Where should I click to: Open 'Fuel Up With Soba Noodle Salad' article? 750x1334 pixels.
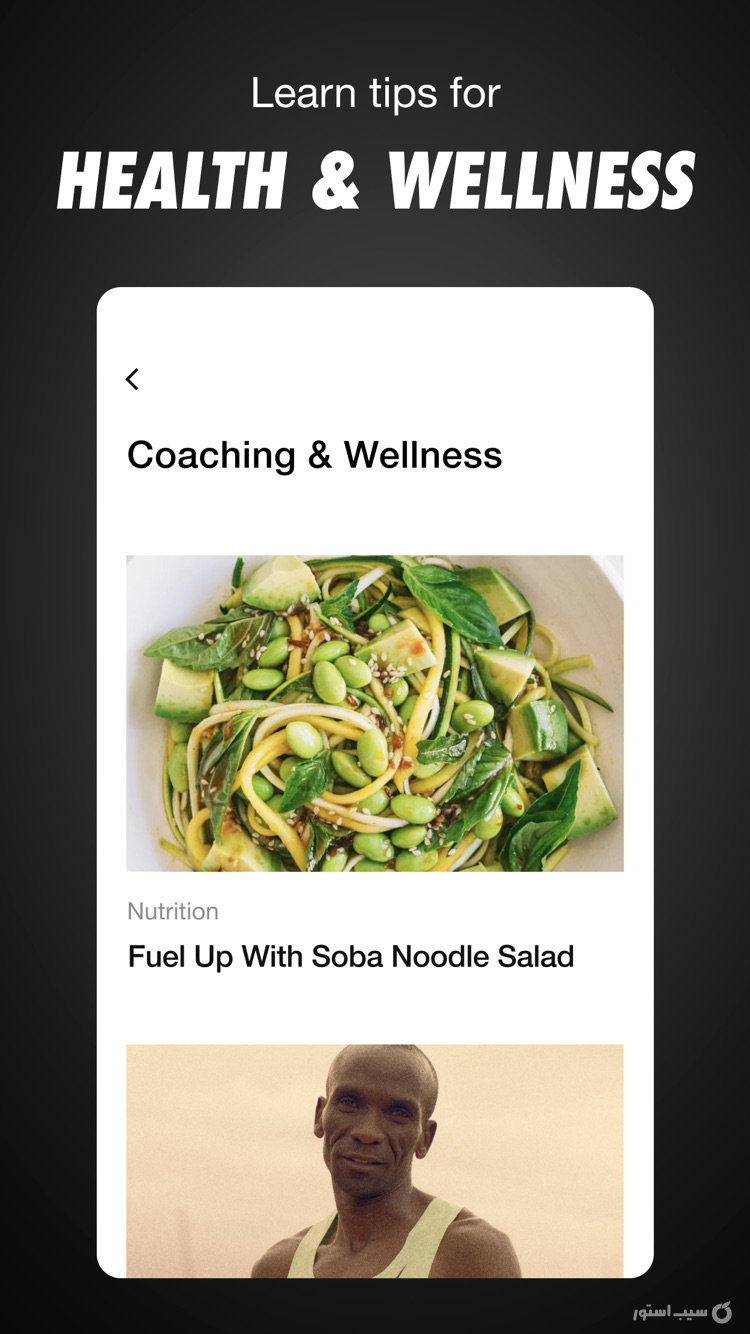(350, 956)
